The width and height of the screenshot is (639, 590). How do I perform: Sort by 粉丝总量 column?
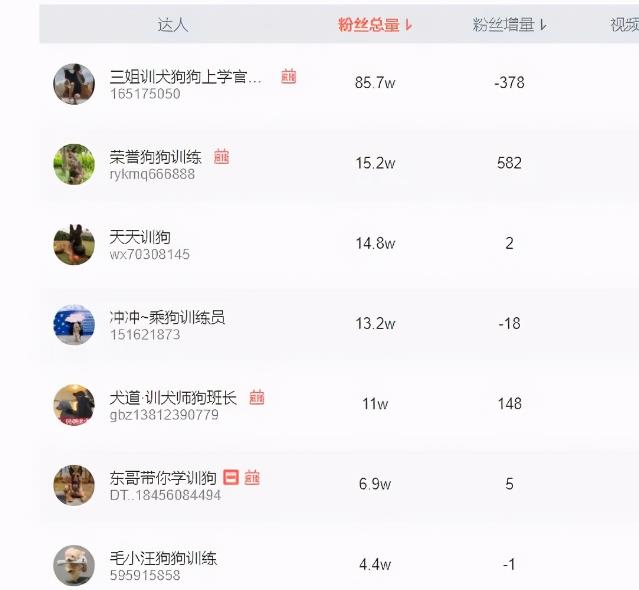pyautogui.click(x=375, y=25)
